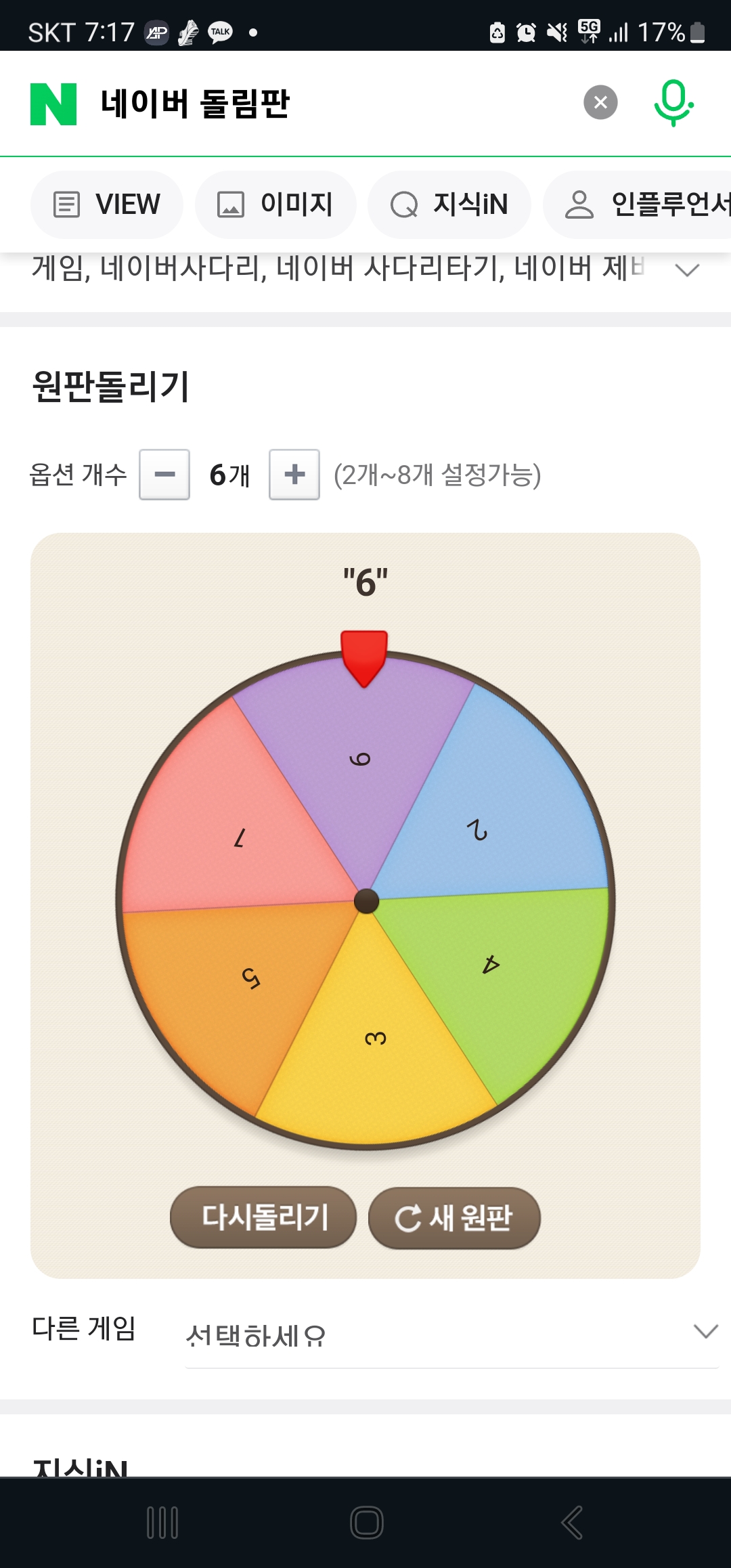Go to the home screen via system home
Screen dimensions: 731x1568
coord(366,1523)
